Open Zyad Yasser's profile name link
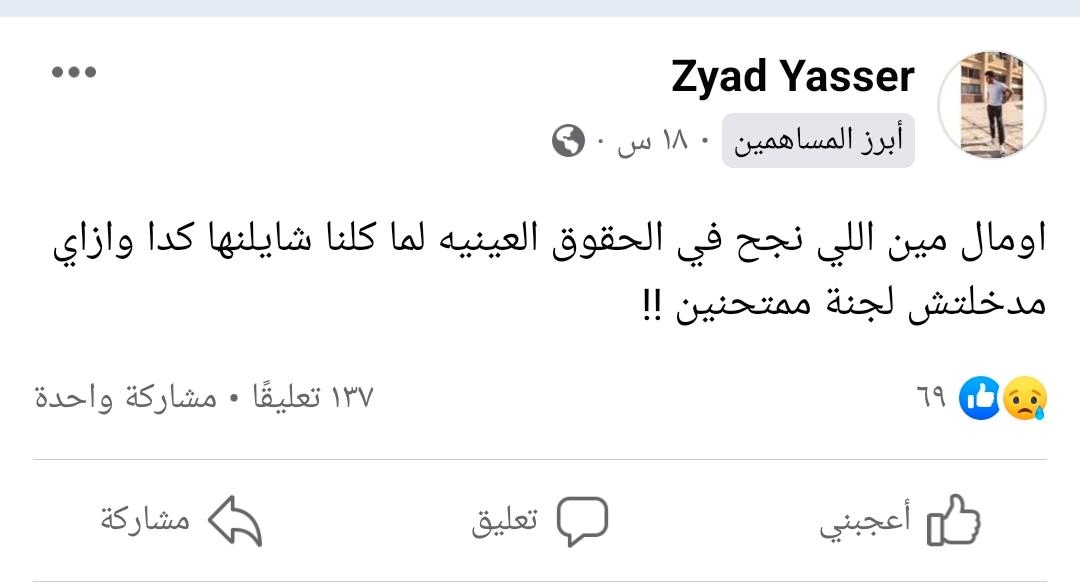The image size is (1080, 585). coord(793,77)
